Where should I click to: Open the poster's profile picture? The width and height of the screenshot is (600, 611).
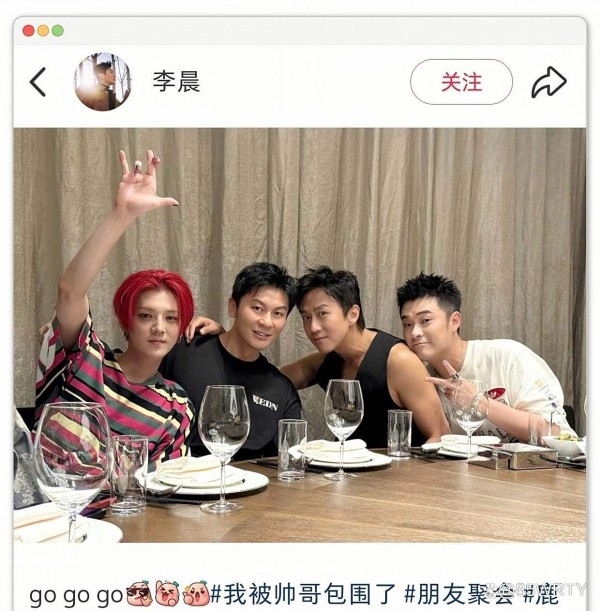tap(102, 82)
